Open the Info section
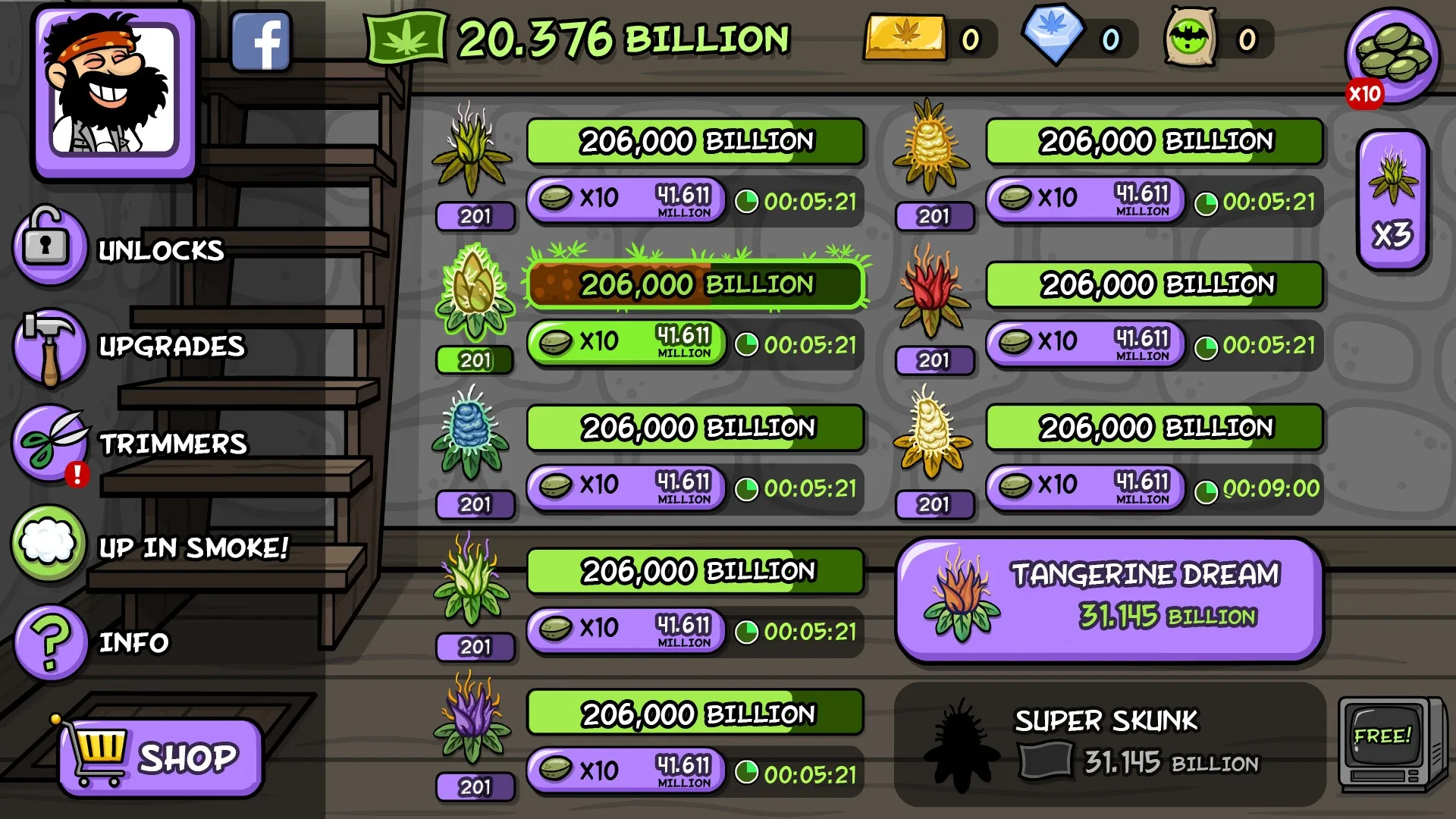The width and height of the screenshot is (1456, 819). (x=50, y=642)
